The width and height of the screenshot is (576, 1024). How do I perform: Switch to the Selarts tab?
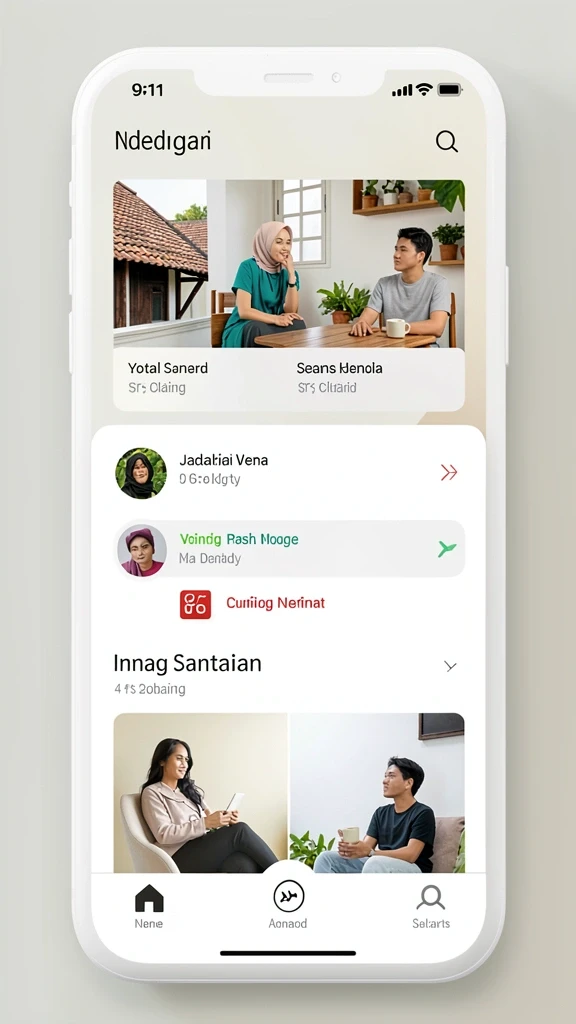pyautogui.click(x=431, y=906)
